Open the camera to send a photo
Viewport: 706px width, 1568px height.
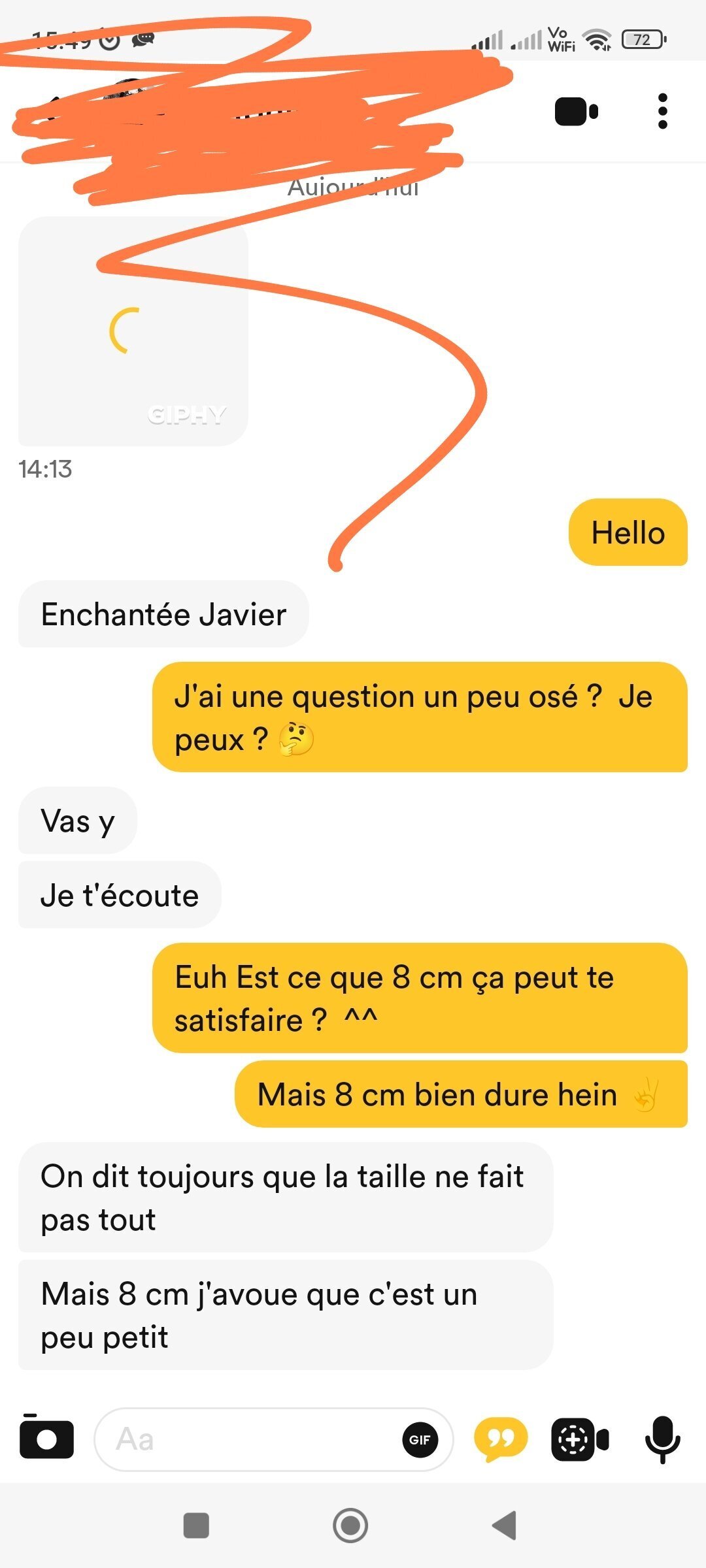coord(46,1439)
